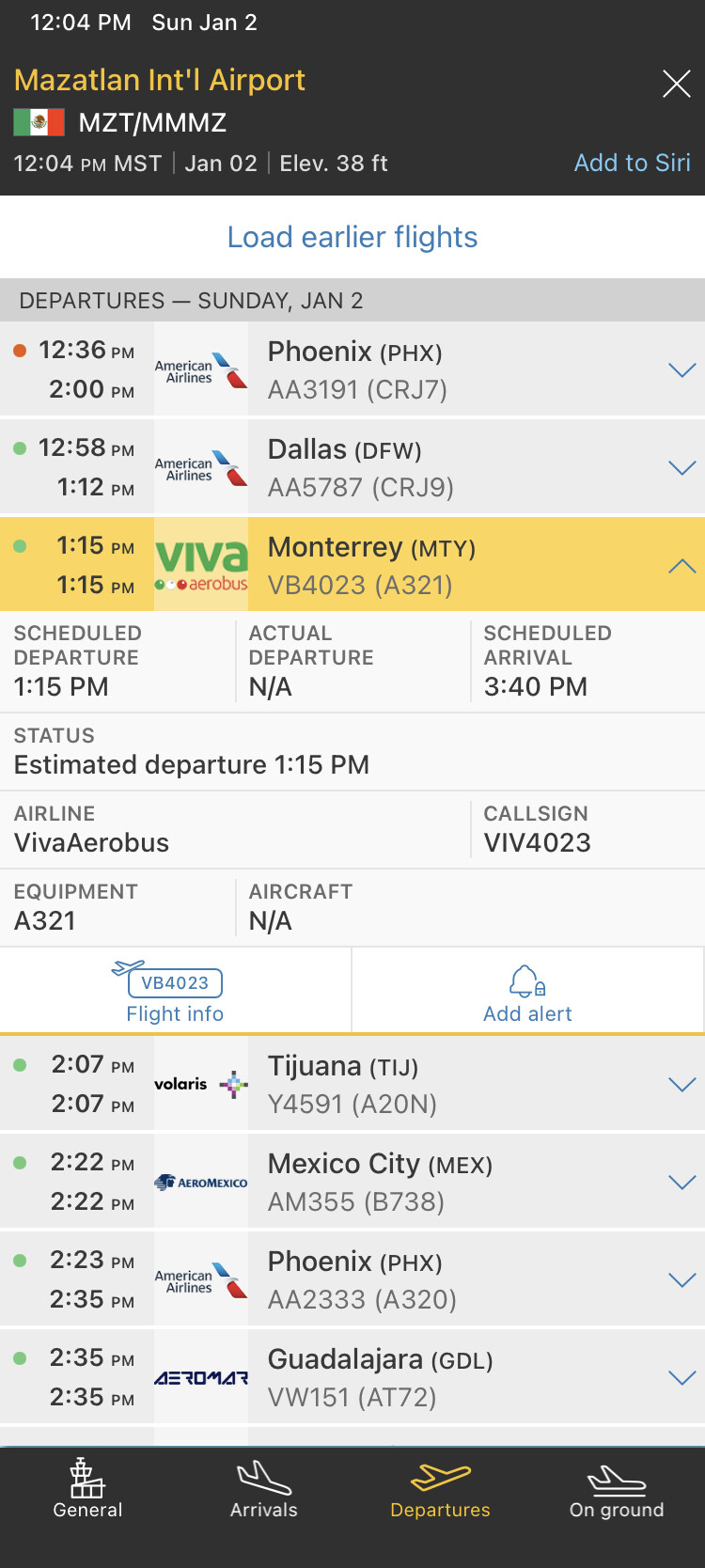This screenshot has width=705, height=1568.
Task: Expand the Dallas AA5787 flight row
Action: click(681, 467)
